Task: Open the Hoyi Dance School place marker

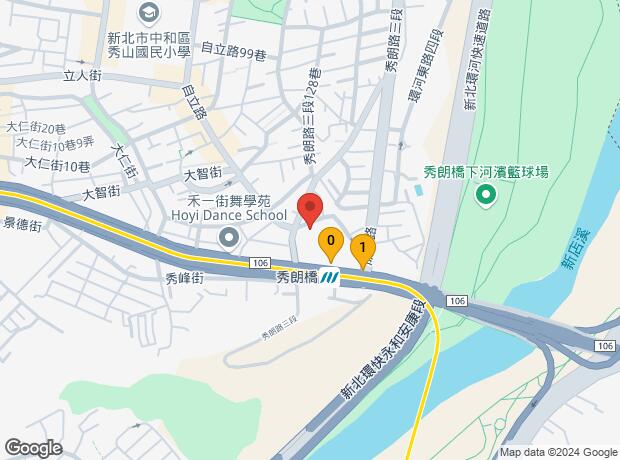Action: click(229, 237)
